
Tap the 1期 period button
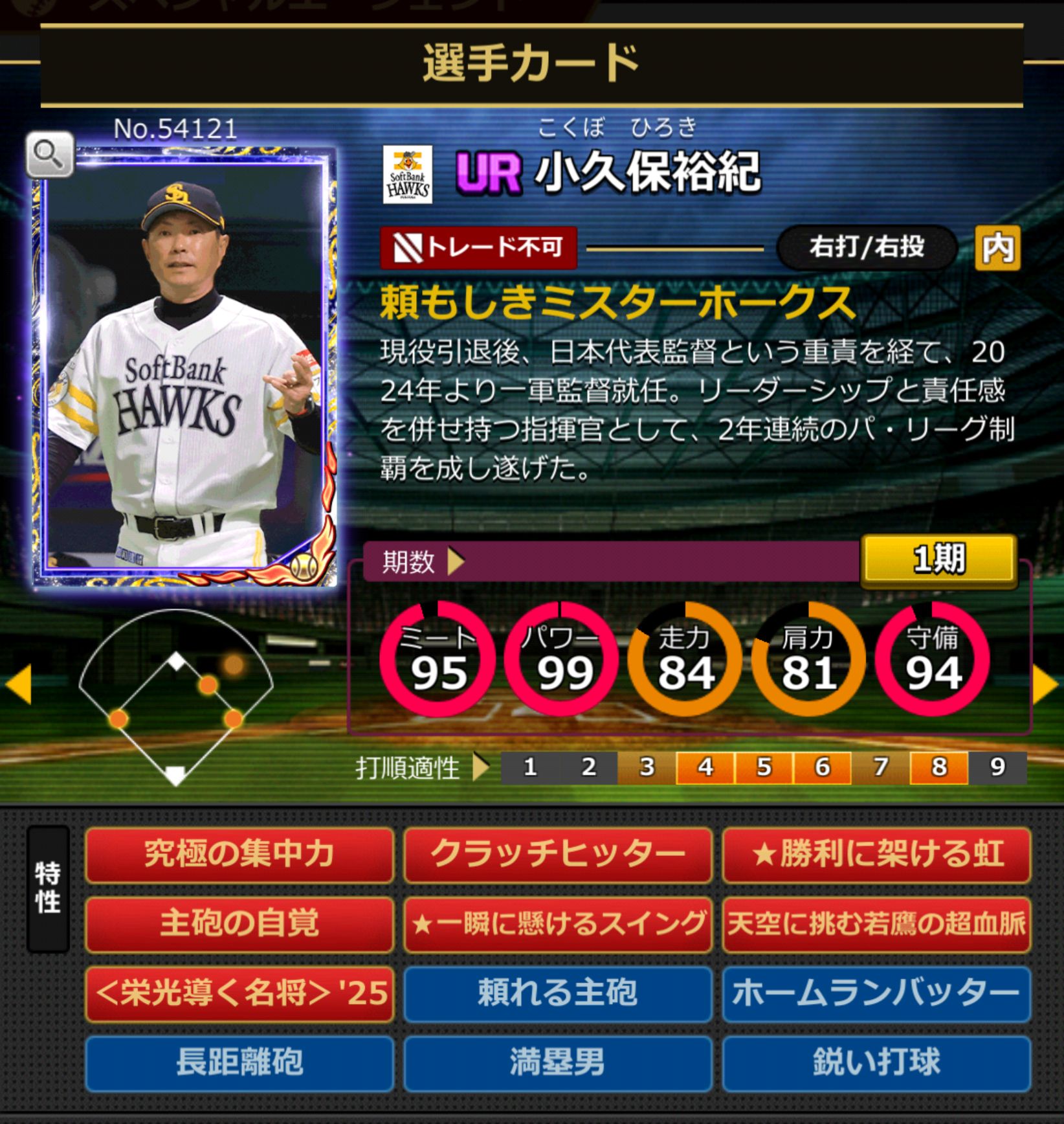[938, 559]
